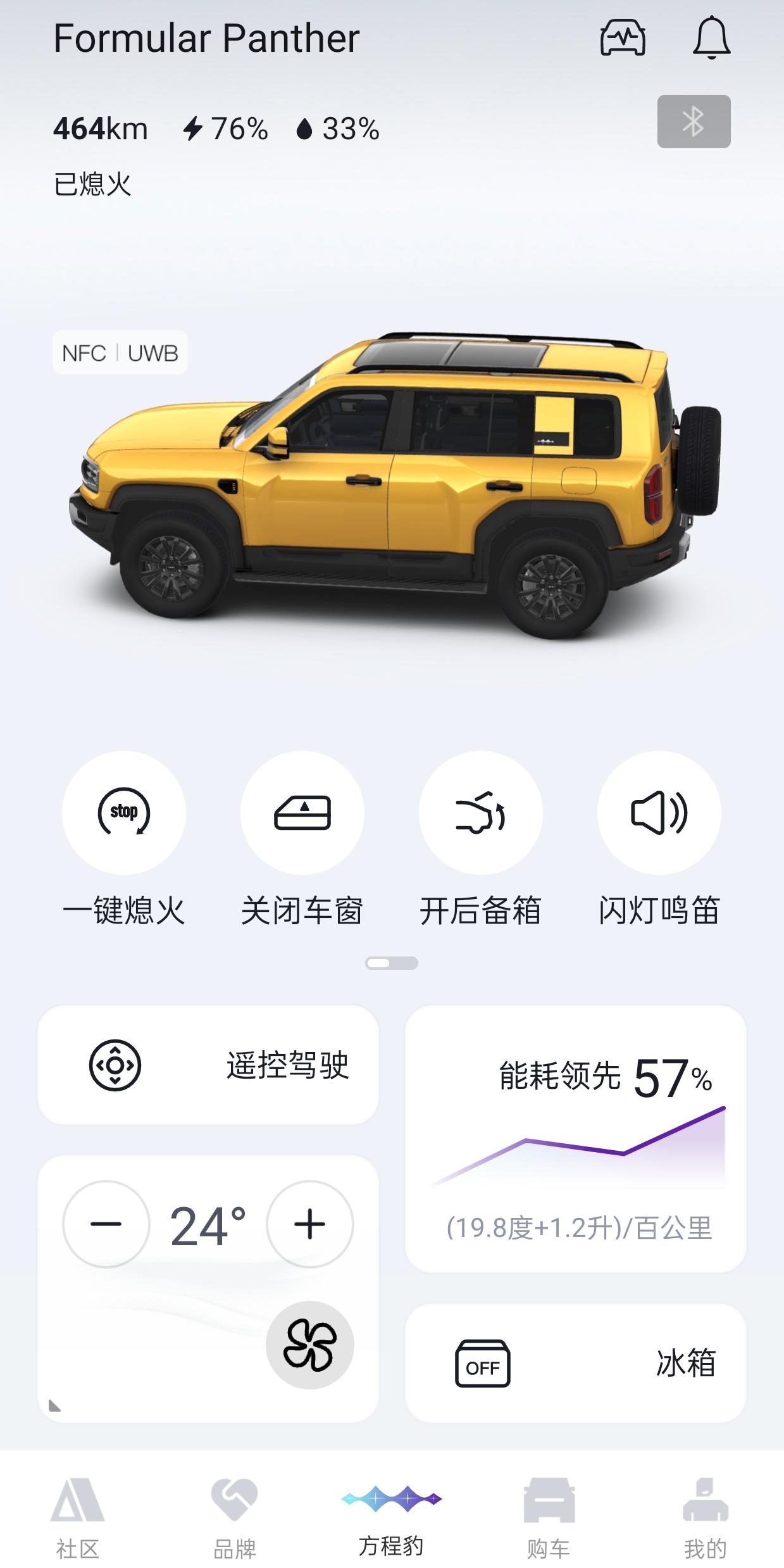The image size is (784, 1568).
Task: Activate 闪灯鸣笛 flash and honk
Action: click(659, 813)
